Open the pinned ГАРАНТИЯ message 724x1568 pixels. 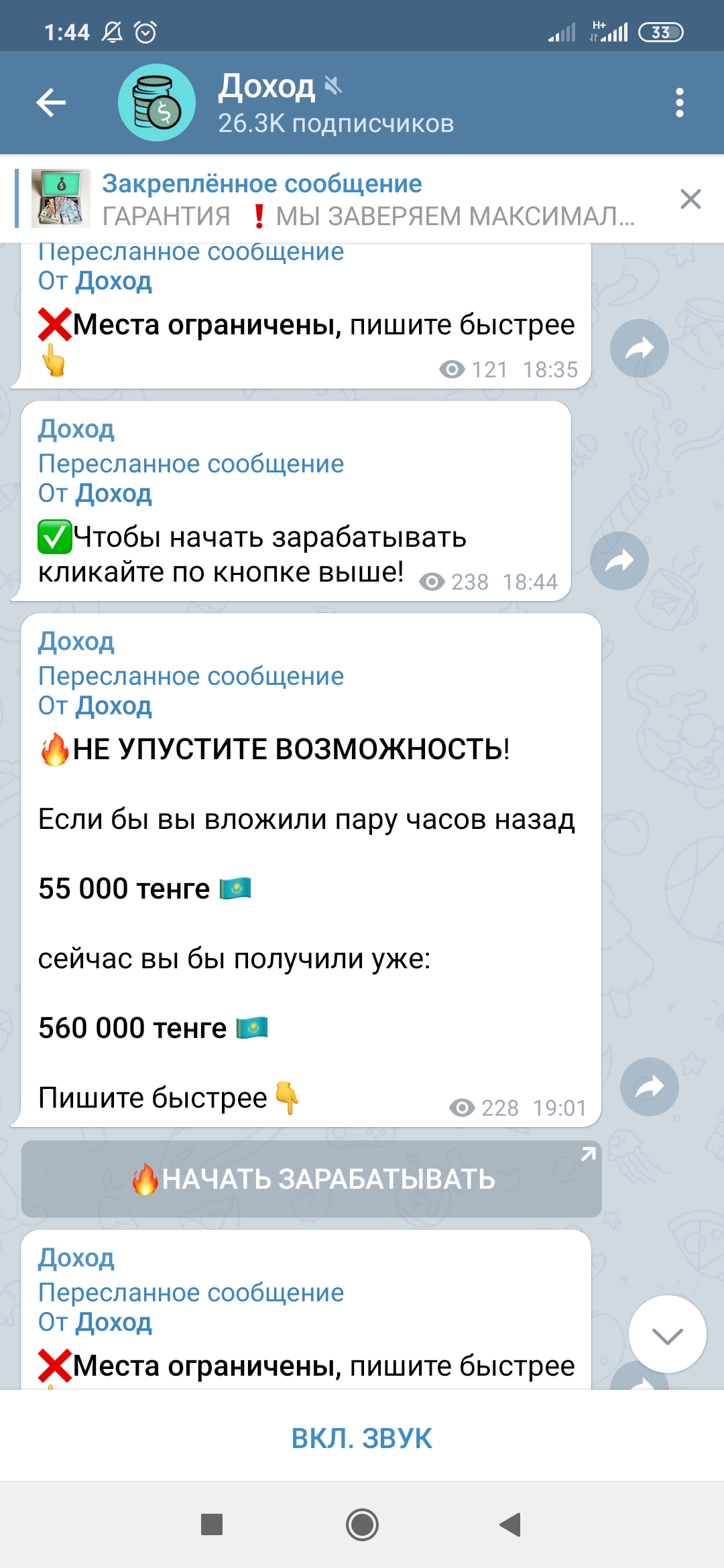tap(335, 200)
